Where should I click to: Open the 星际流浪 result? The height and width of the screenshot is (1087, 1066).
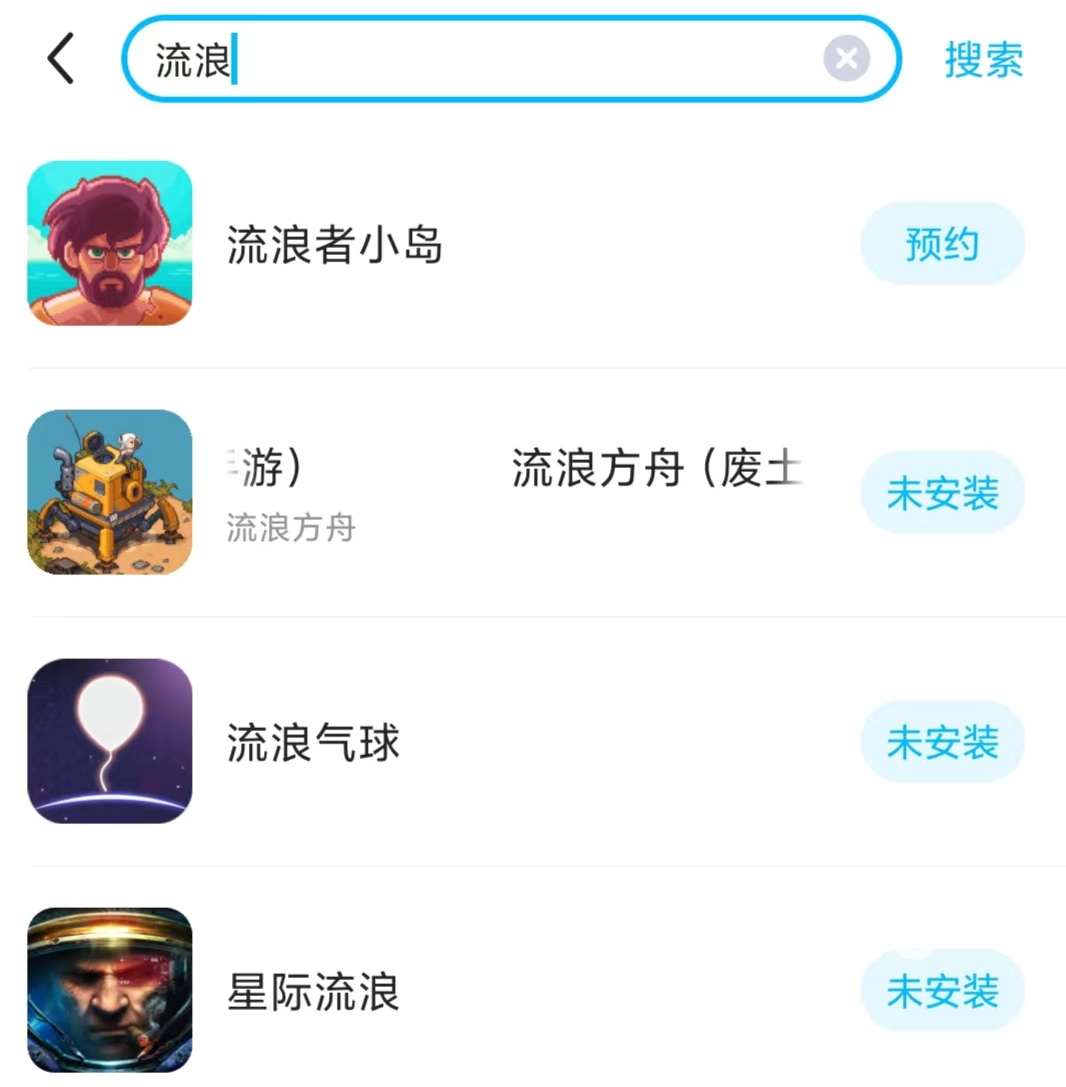[313, 991]
